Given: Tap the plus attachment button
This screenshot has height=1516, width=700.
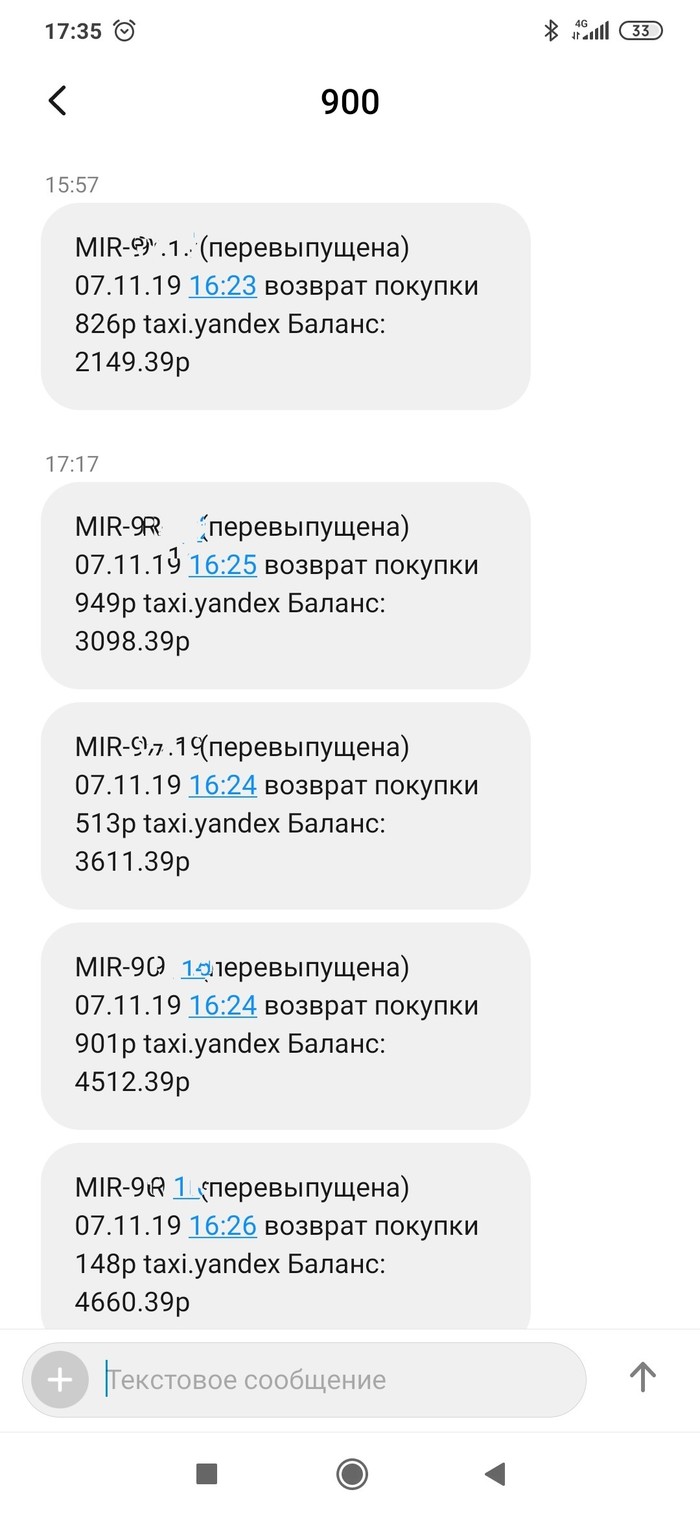Looking at the screenshot, I should click(60, 1380).
